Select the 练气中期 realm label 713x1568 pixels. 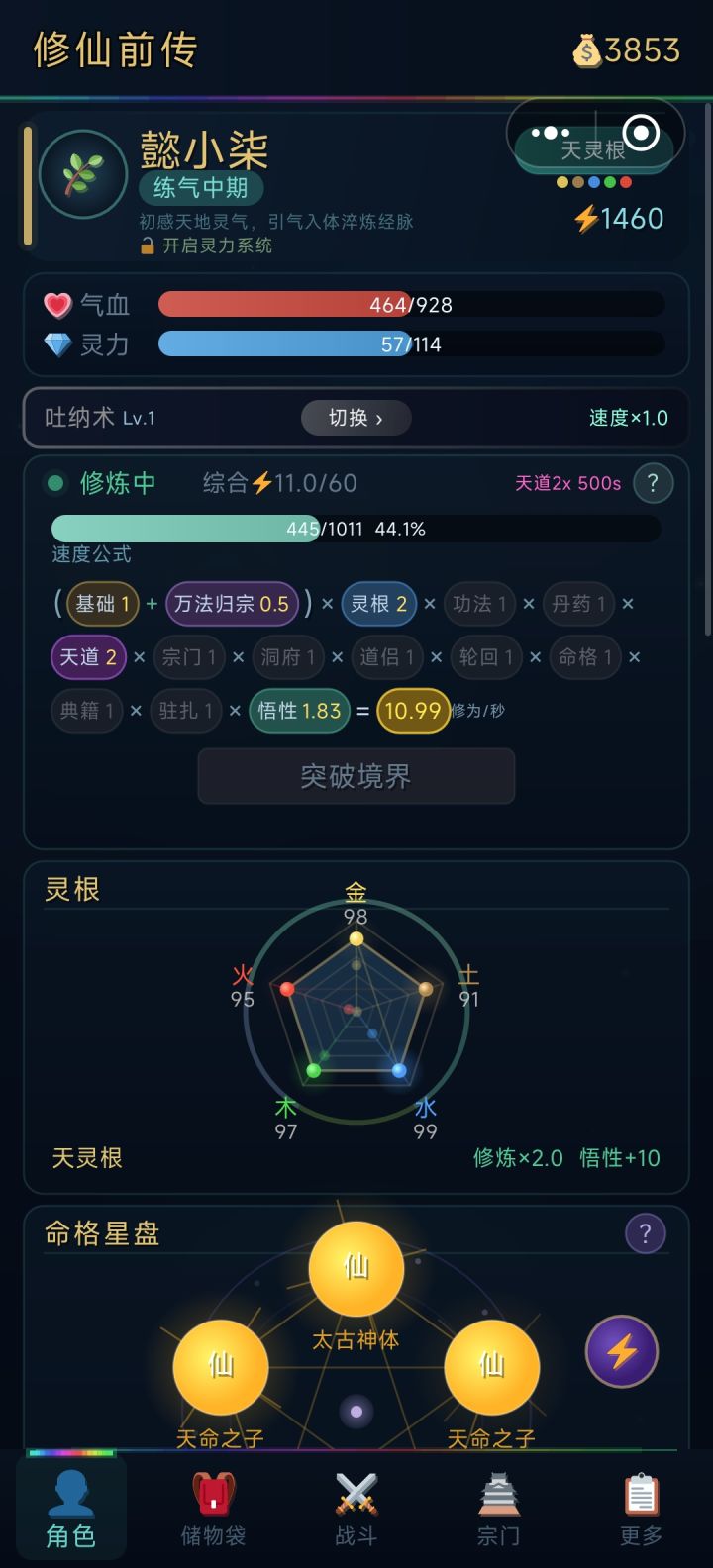pos(201,187)
